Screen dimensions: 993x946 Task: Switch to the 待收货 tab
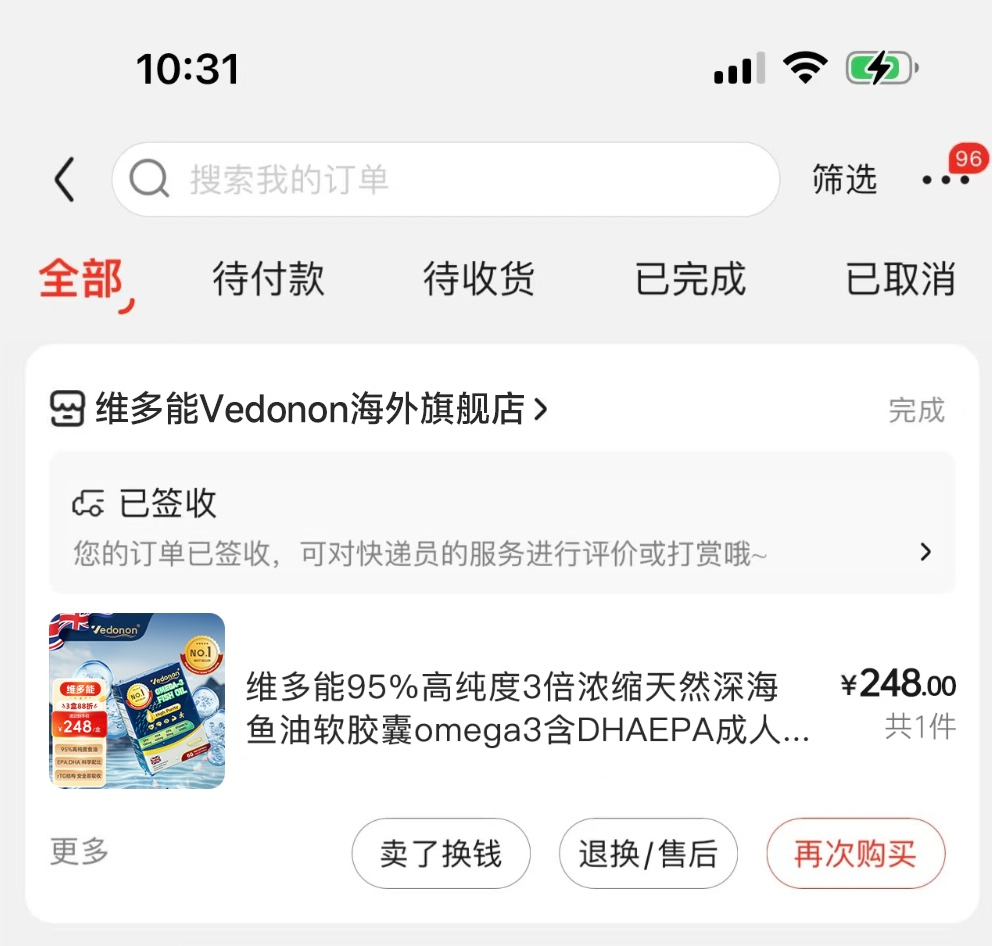pyautogui.click(x=479, y=279)
